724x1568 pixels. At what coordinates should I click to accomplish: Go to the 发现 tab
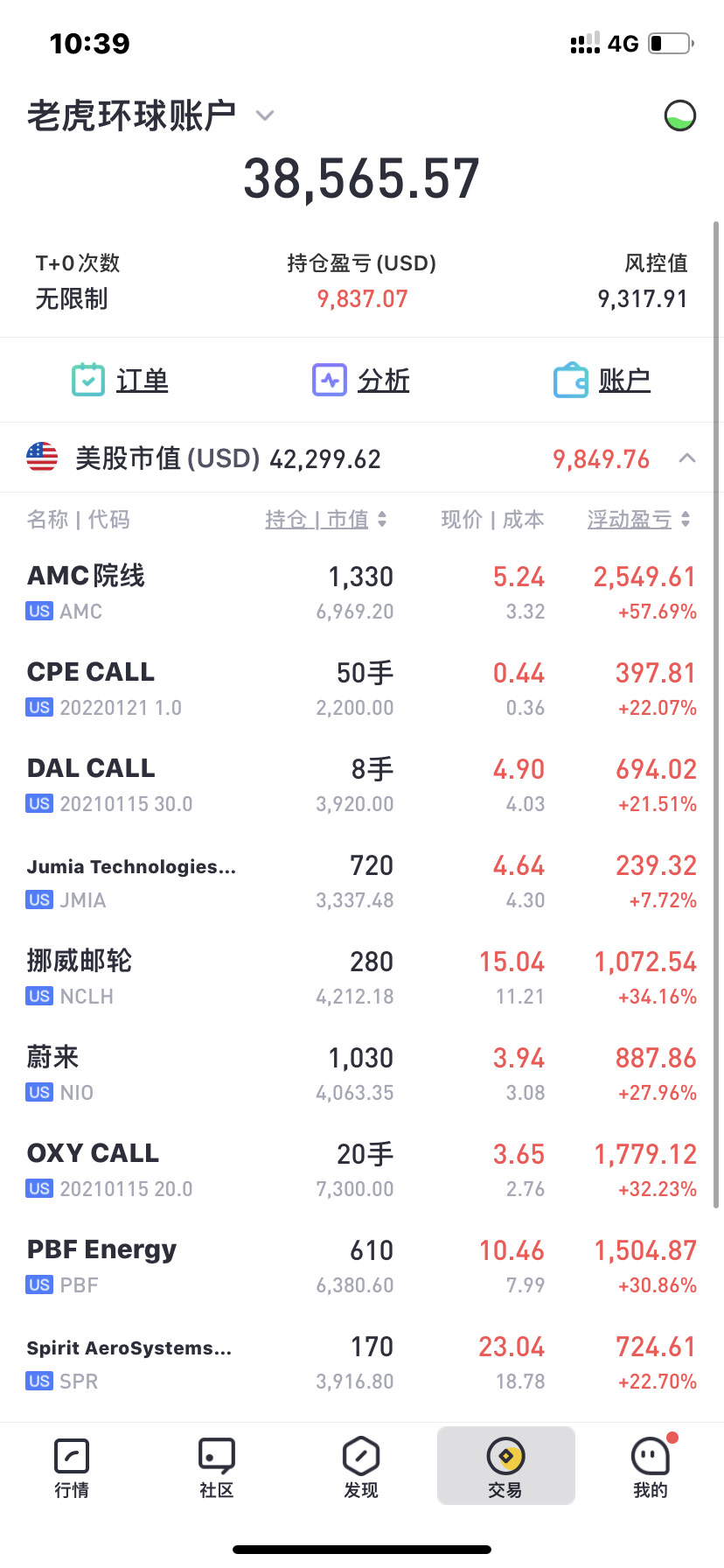pos(361,1466)
